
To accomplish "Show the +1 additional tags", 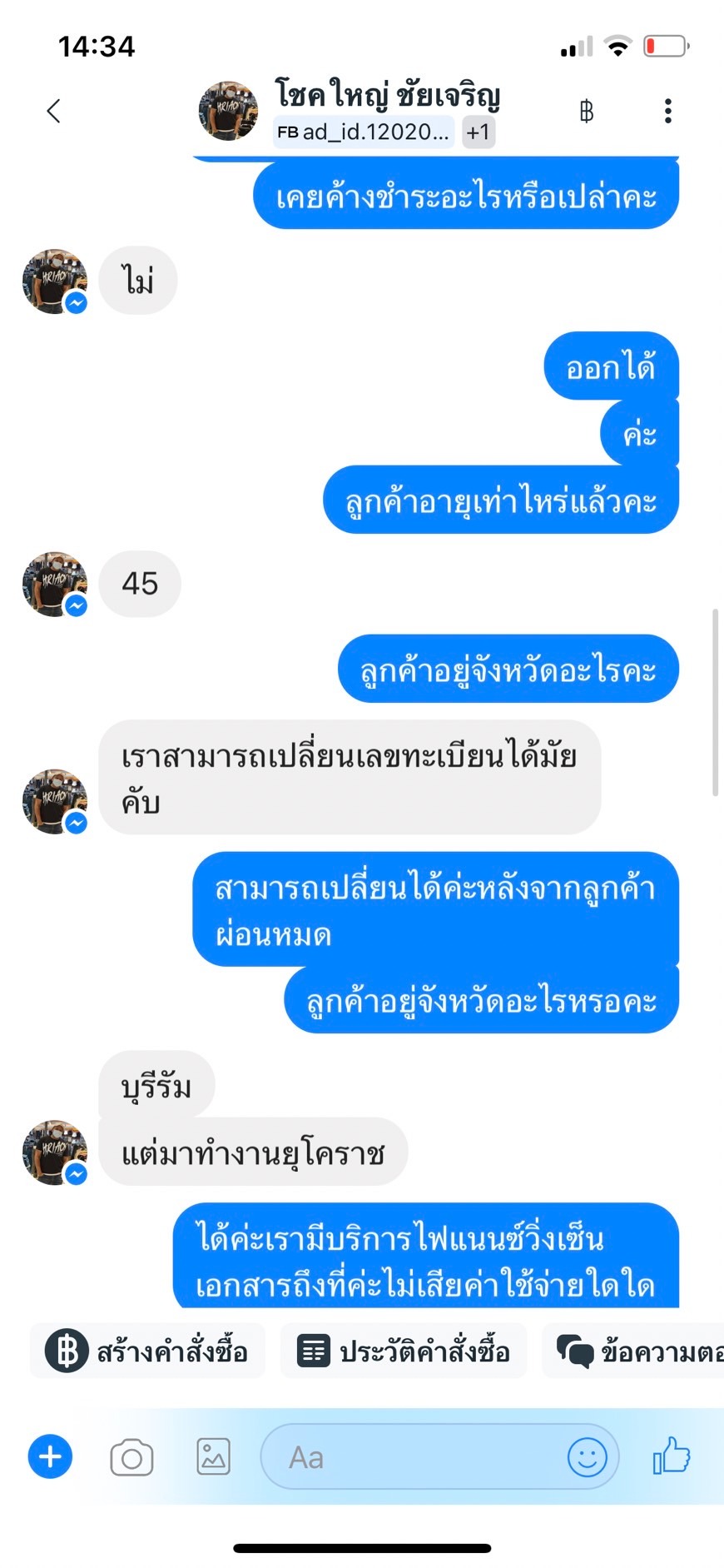I will tap(479, 132).
